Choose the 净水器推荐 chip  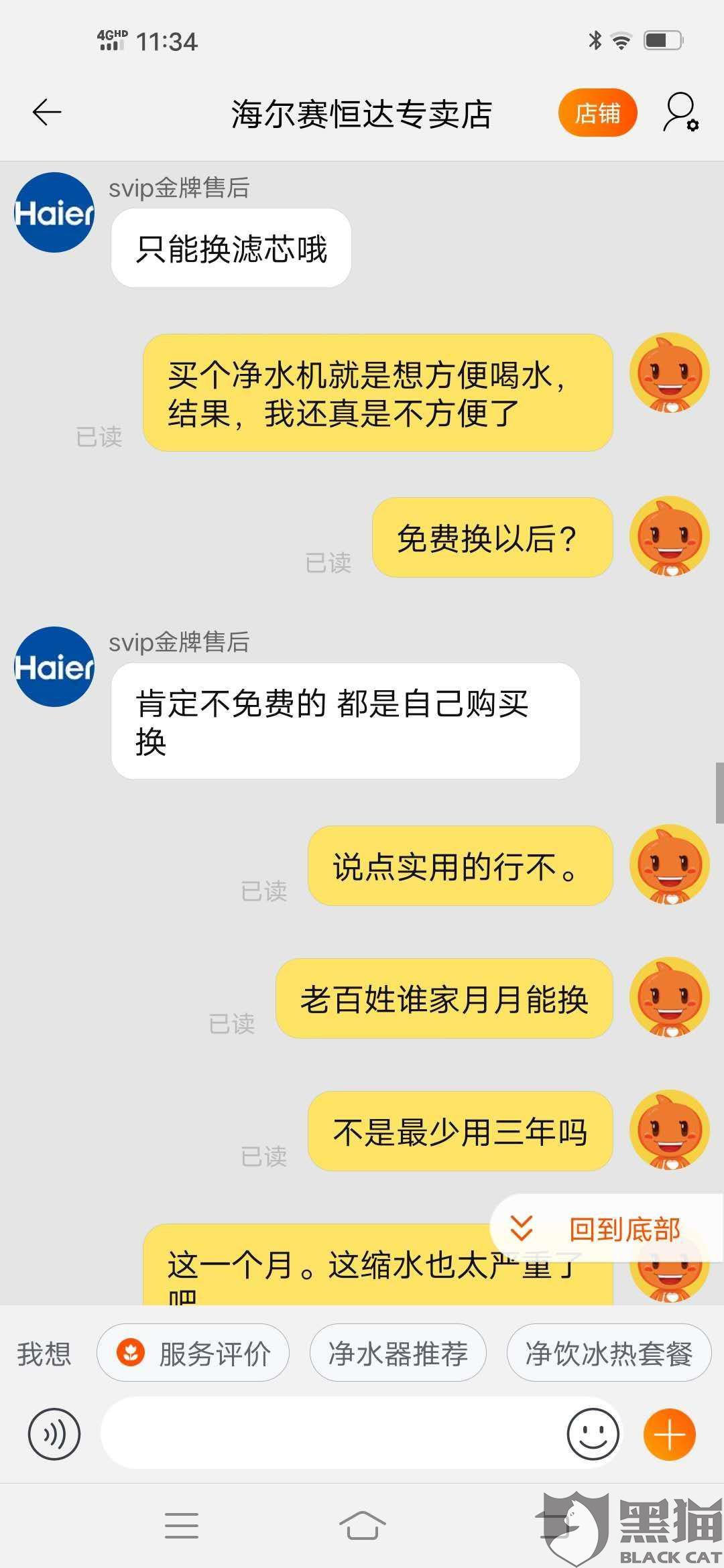tap(398, 1354)
